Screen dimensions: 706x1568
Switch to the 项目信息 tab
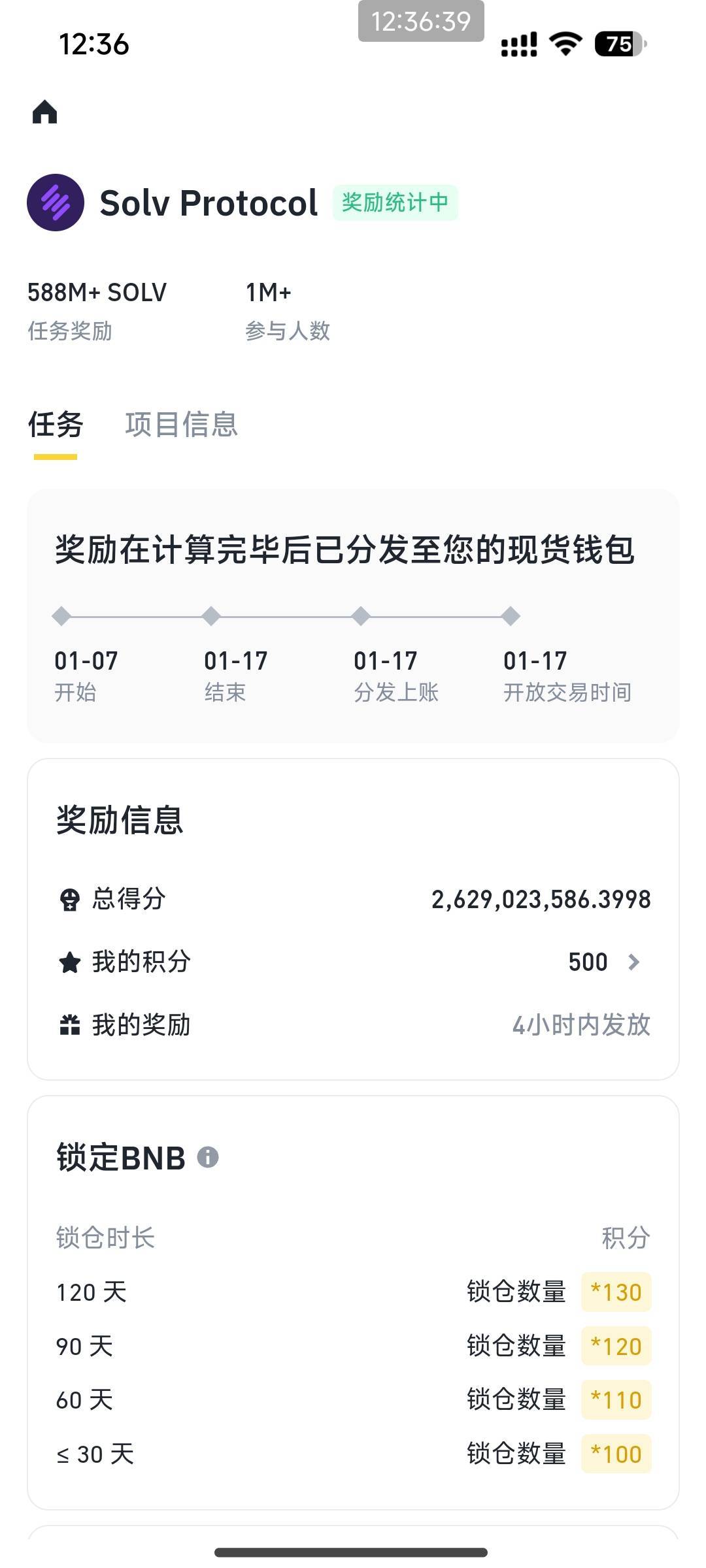tap(183, 425)
